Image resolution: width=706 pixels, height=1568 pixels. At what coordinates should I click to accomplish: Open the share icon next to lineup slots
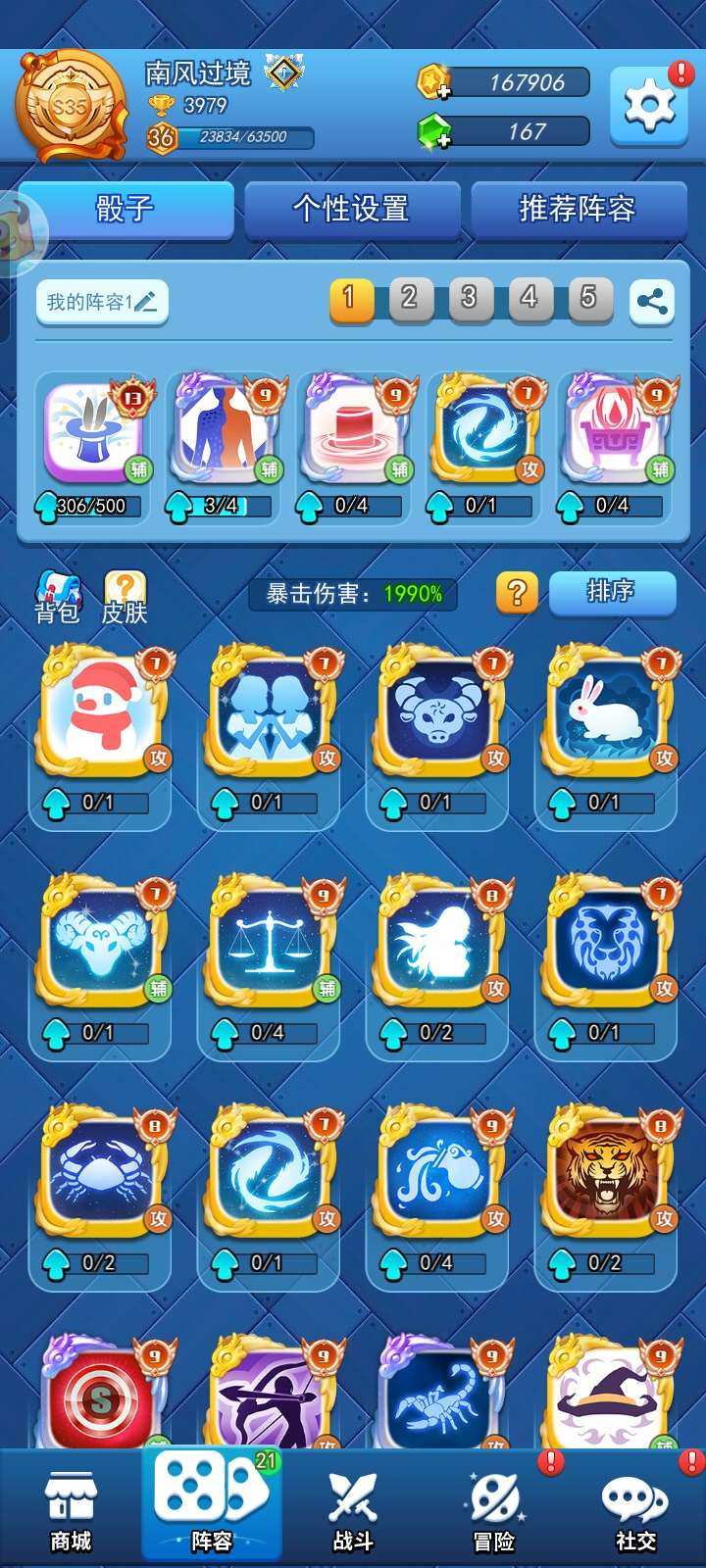tap(649, 300)
